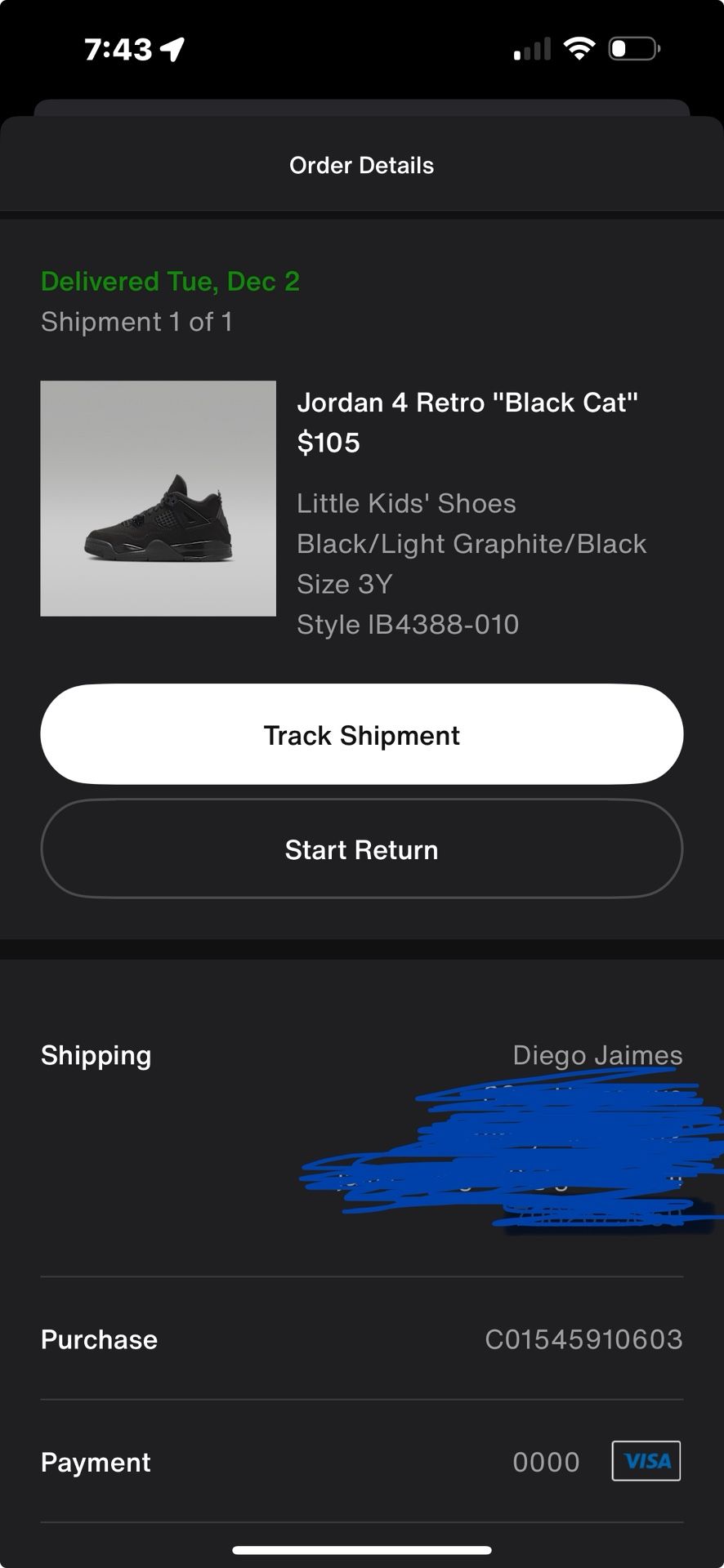The width and height of the screenshot is (724, 1568).
Task: Open the Purchase number C01545910603 details
Action: click(x=584, y=1339)
